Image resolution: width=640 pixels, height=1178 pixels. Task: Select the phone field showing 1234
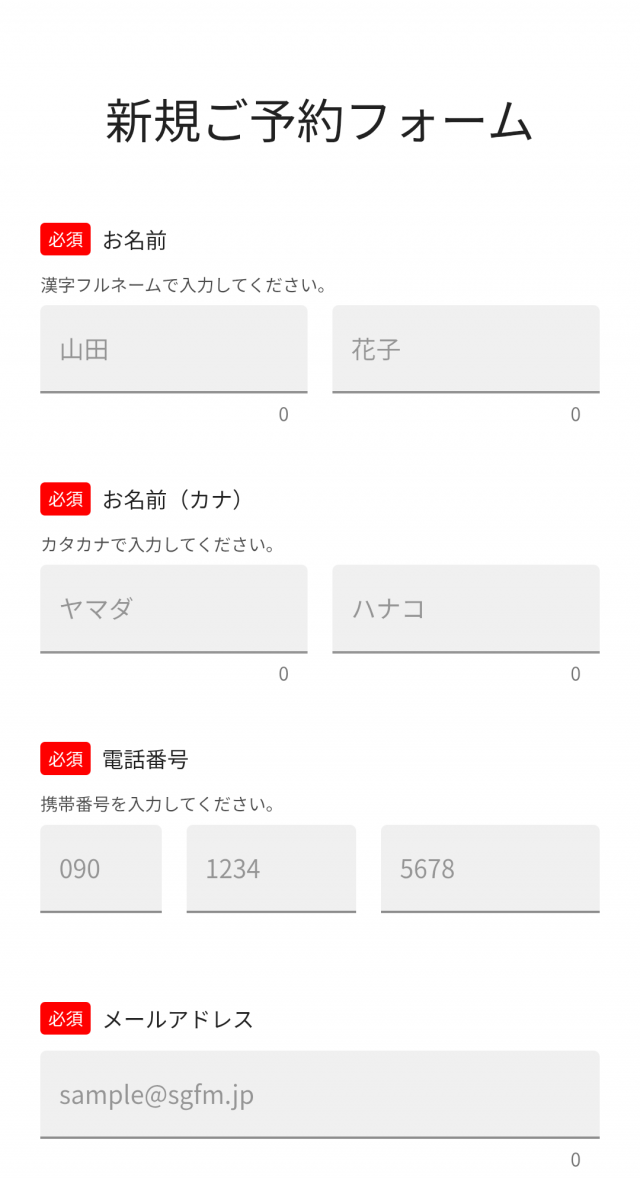(x=271, y=868)
